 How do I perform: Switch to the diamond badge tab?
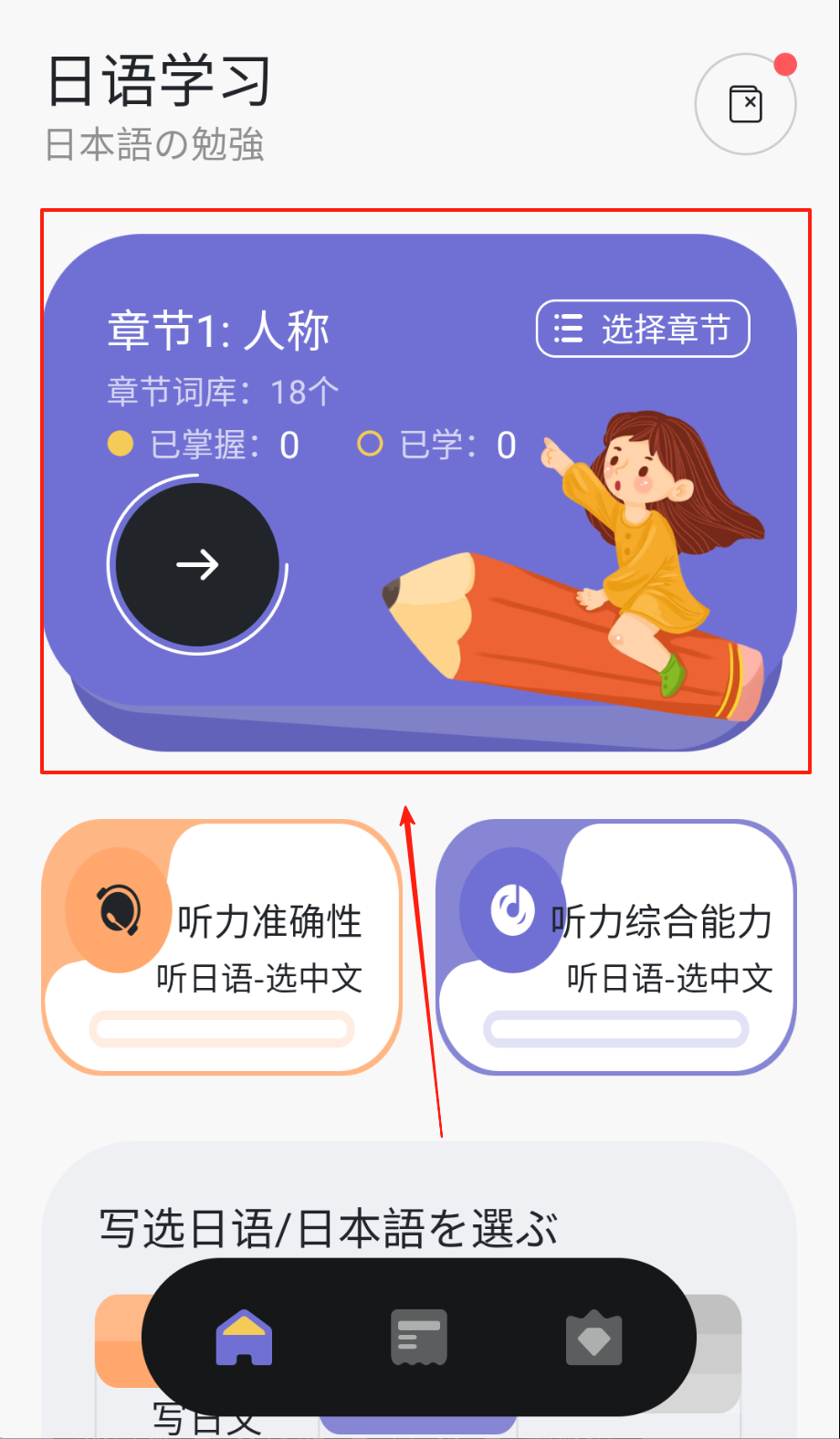(594, 1339)
